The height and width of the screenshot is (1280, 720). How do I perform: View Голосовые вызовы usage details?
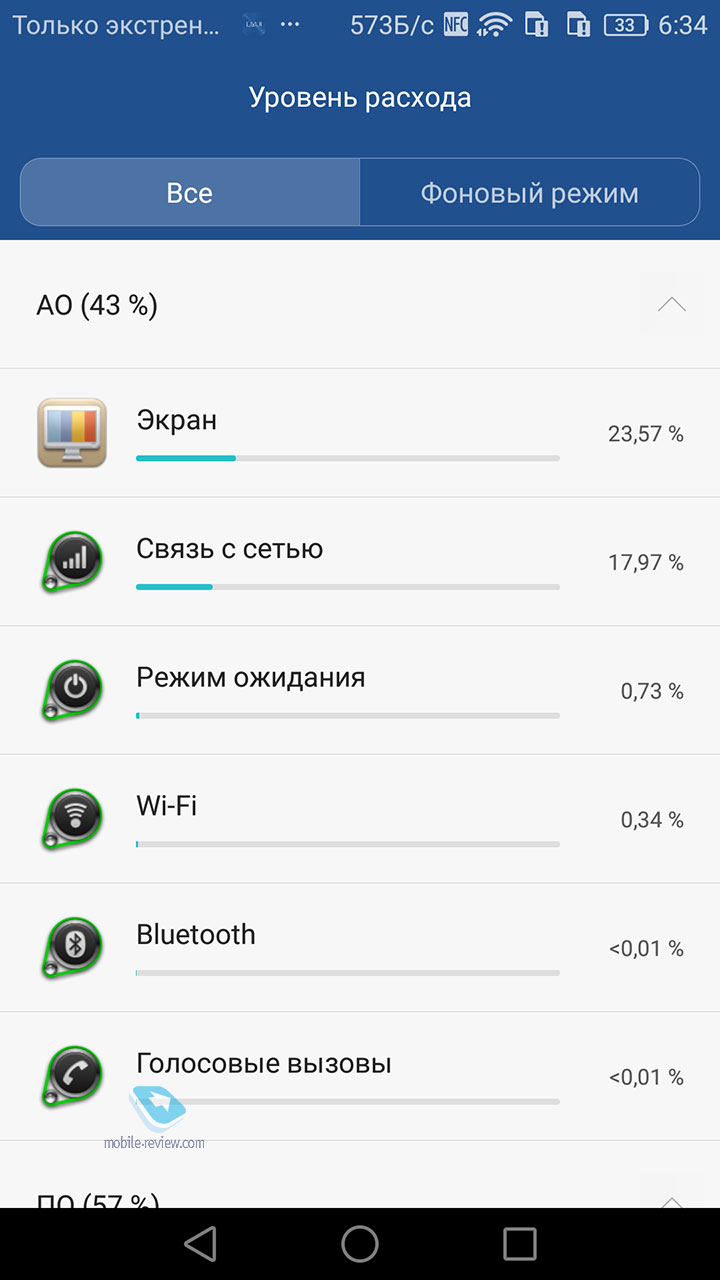click(360, 1077)
